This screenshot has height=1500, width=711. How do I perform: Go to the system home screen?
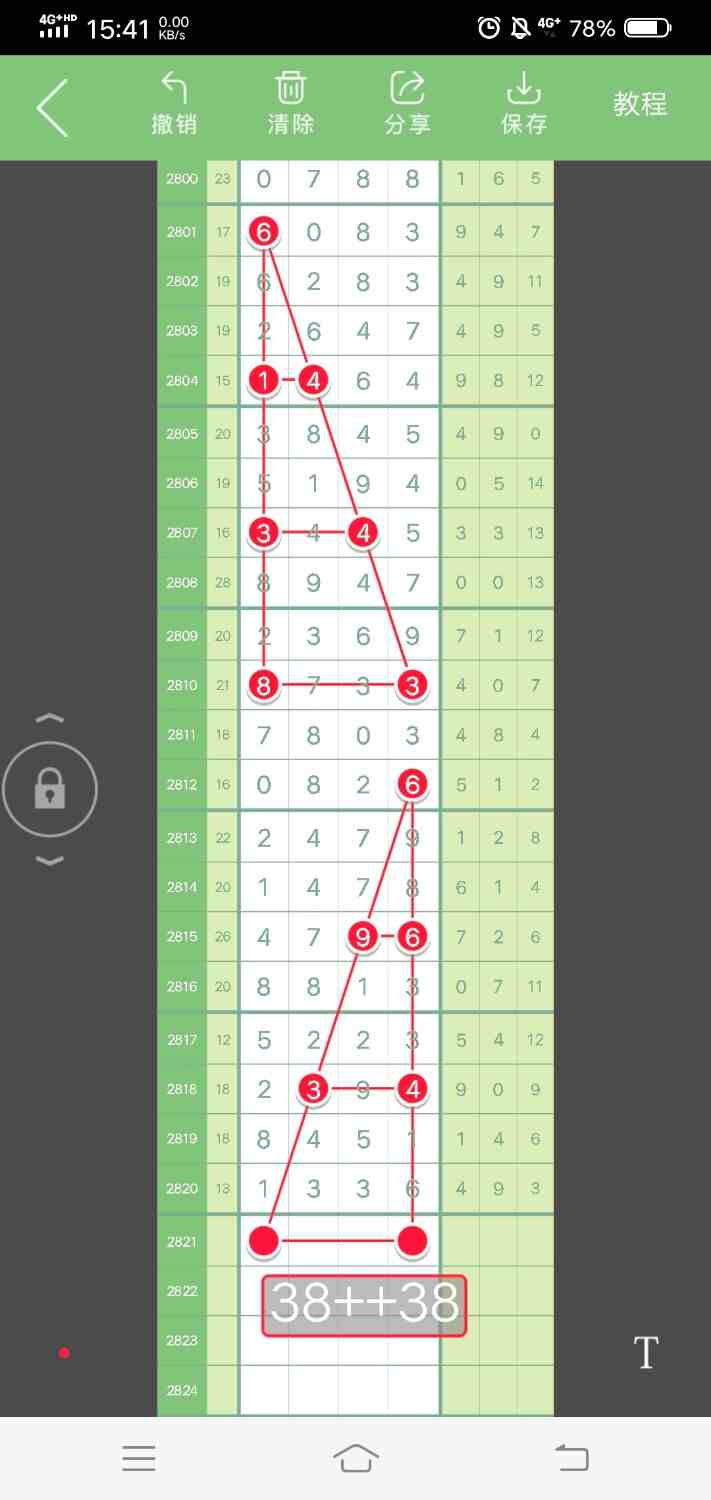pos(356,1458)
